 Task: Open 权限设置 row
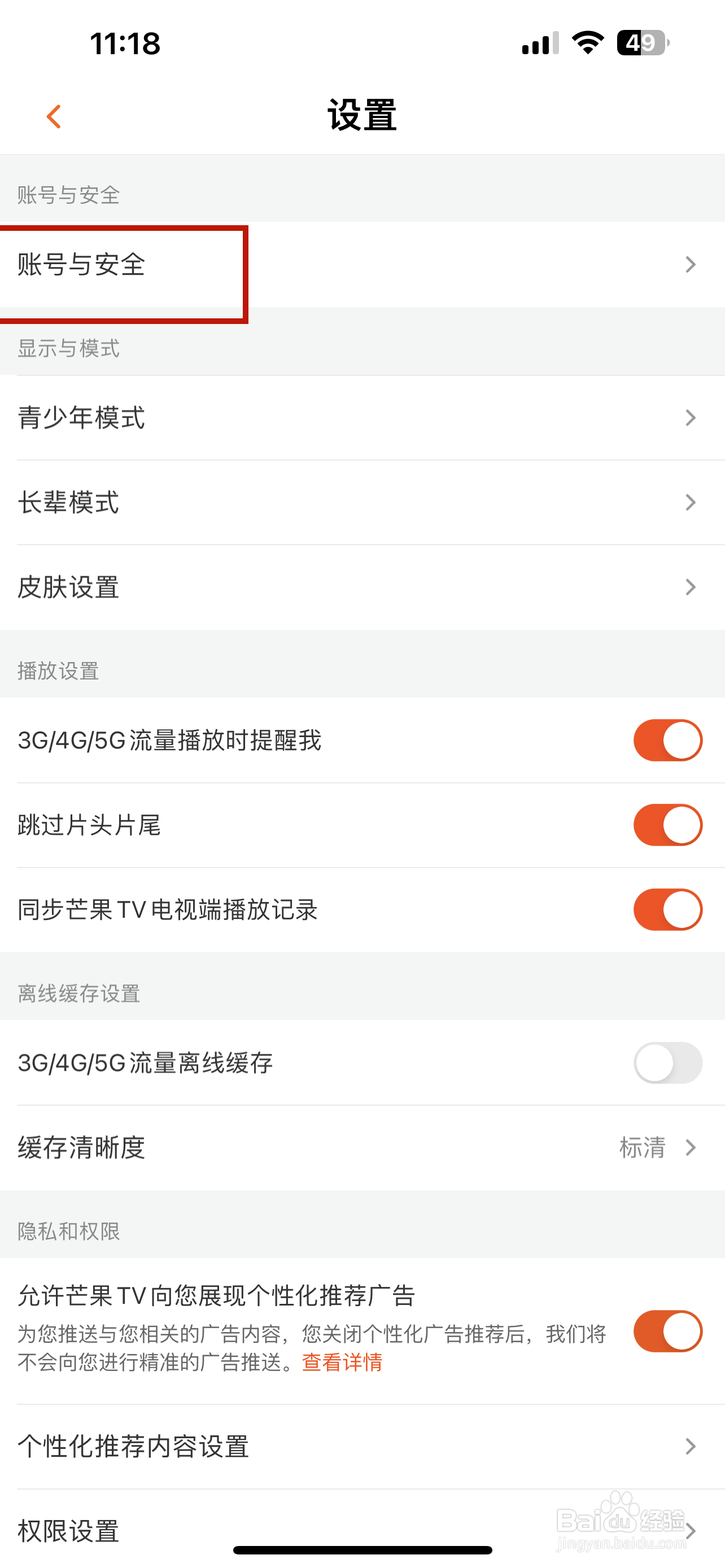click(x=362, y=1529)
